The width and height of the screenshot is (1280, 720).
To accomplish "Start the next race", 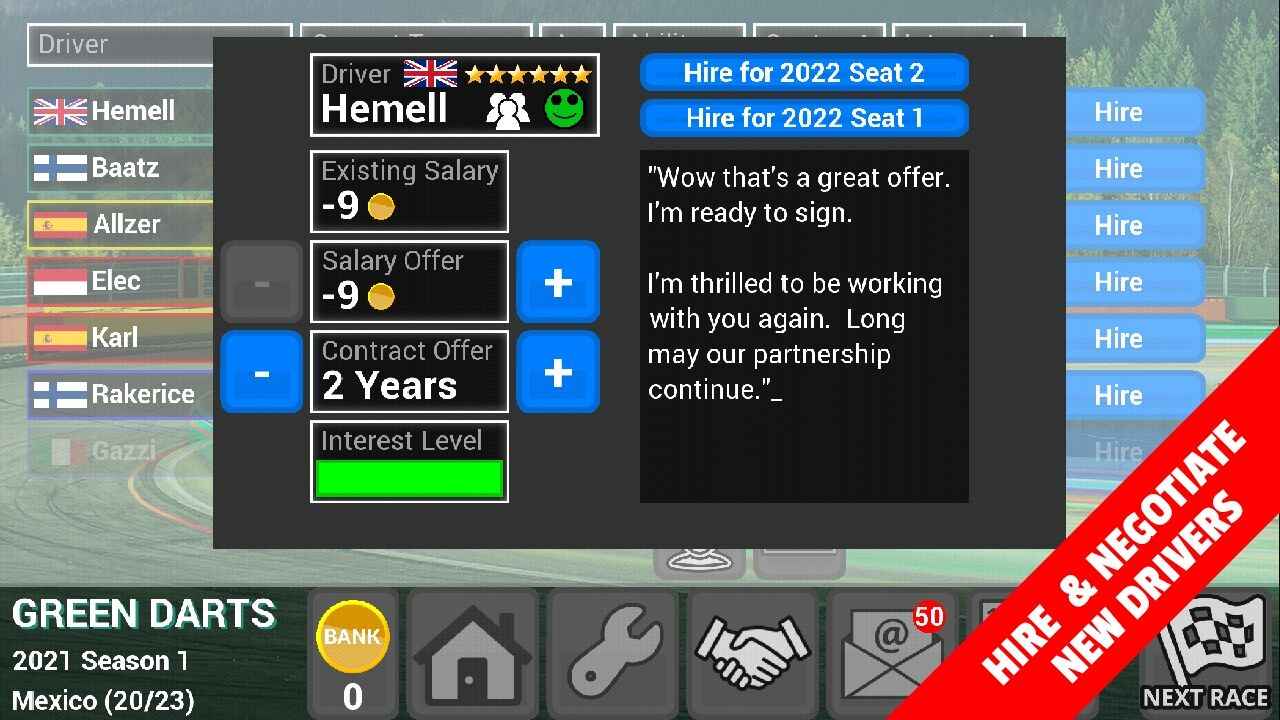I will pyautogui.click(x=1206, y=652).
